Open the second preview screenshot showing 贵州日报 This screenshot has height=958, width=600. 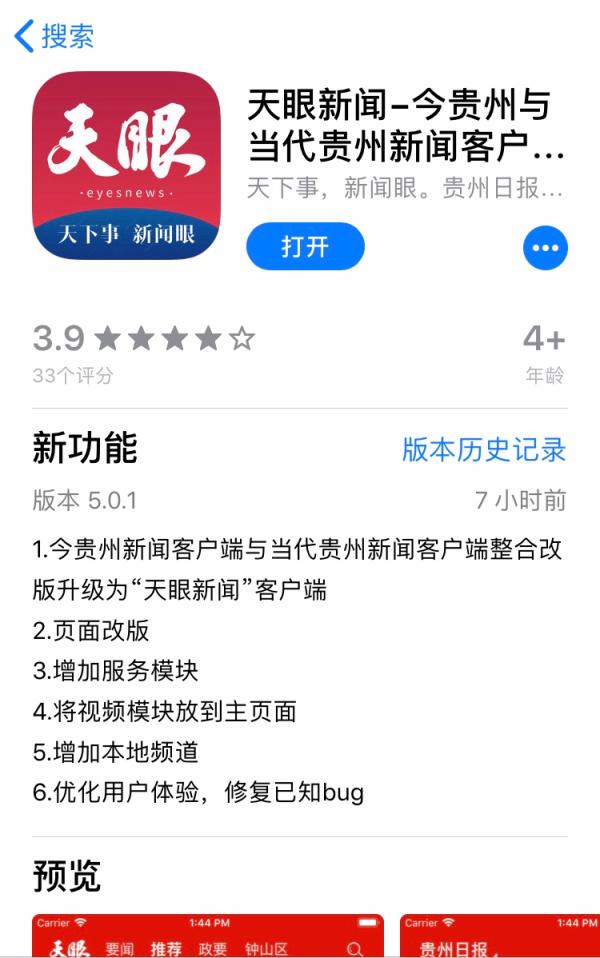pyautogui.click(x=500, y=936)
